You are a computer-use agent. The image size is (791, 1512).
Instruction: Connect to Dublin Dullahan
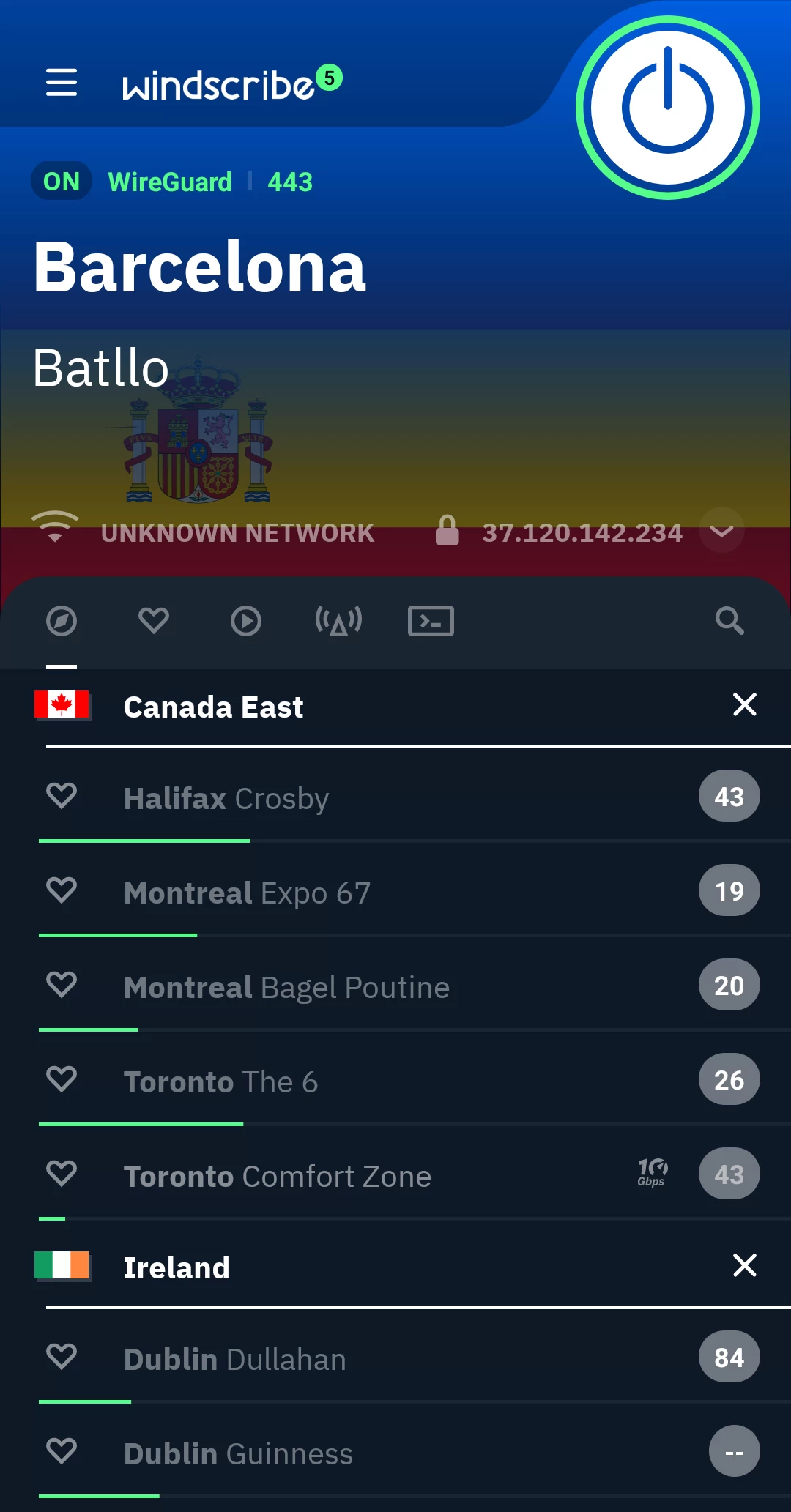(x=234, y=1359)
